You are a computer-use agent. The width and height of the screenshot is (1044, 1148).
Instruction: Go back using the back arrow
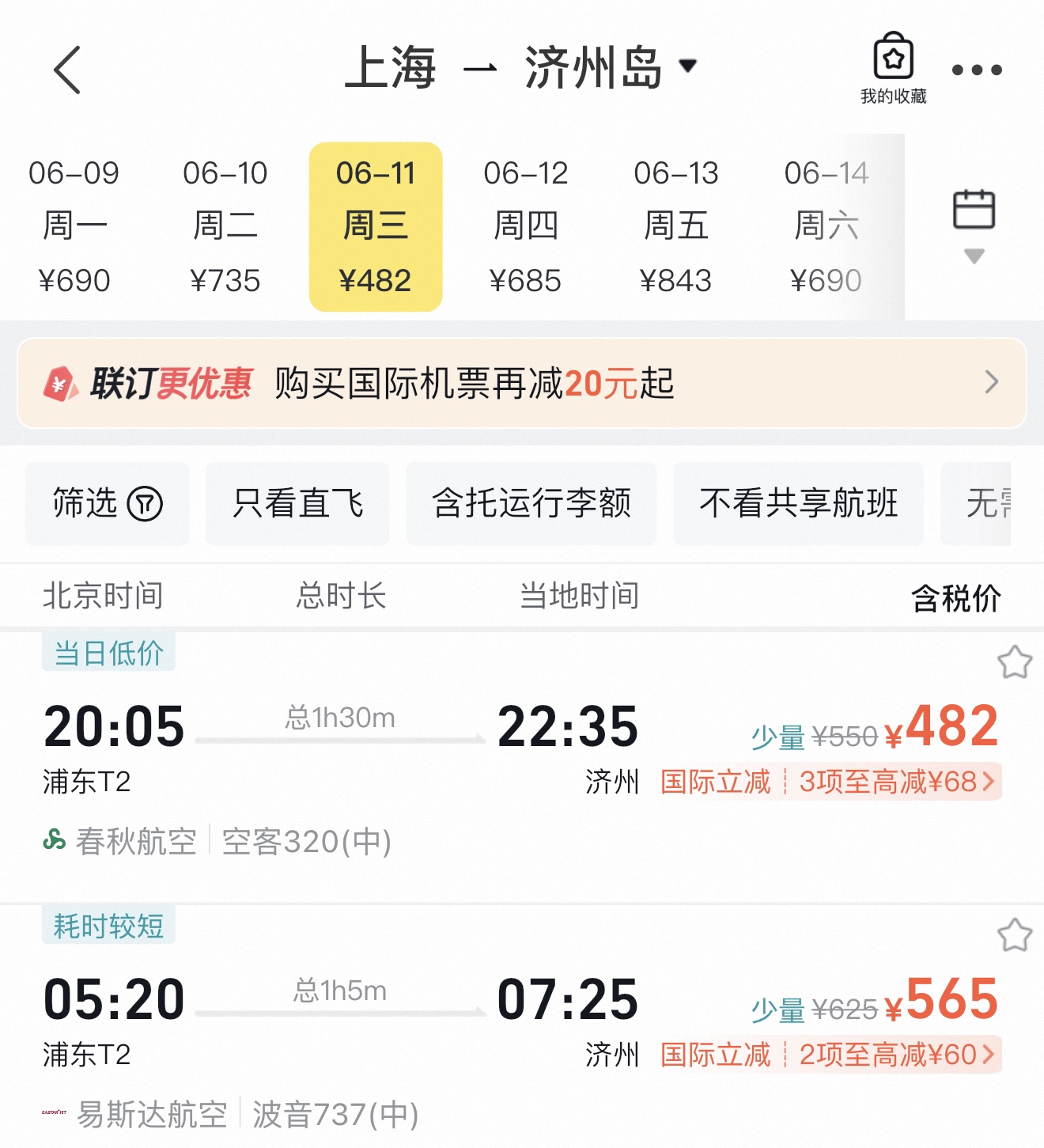pos(68,70)
